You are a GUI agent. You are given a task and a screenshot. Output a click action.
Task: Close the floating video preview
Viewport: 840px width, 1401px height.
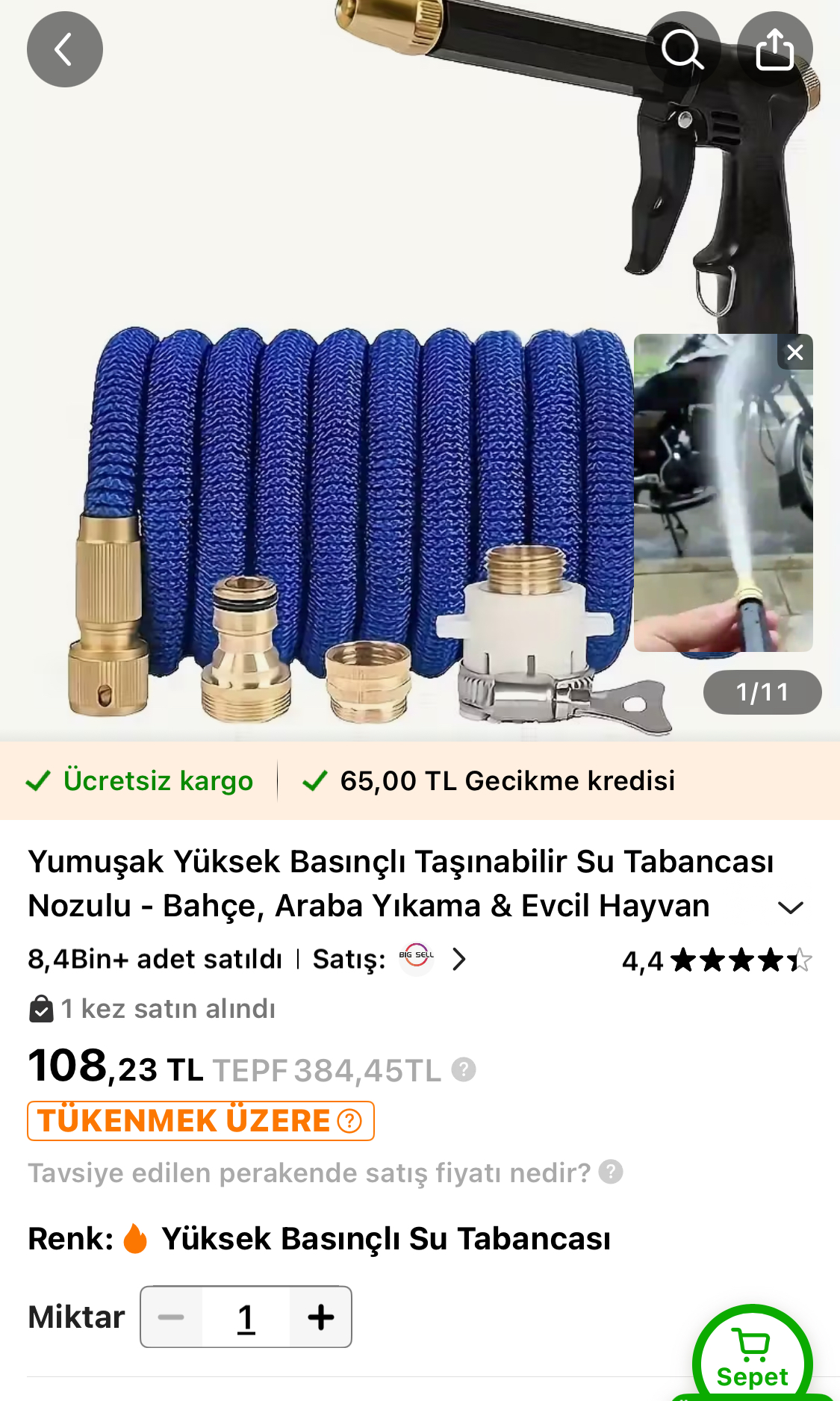tap(795, 352)
